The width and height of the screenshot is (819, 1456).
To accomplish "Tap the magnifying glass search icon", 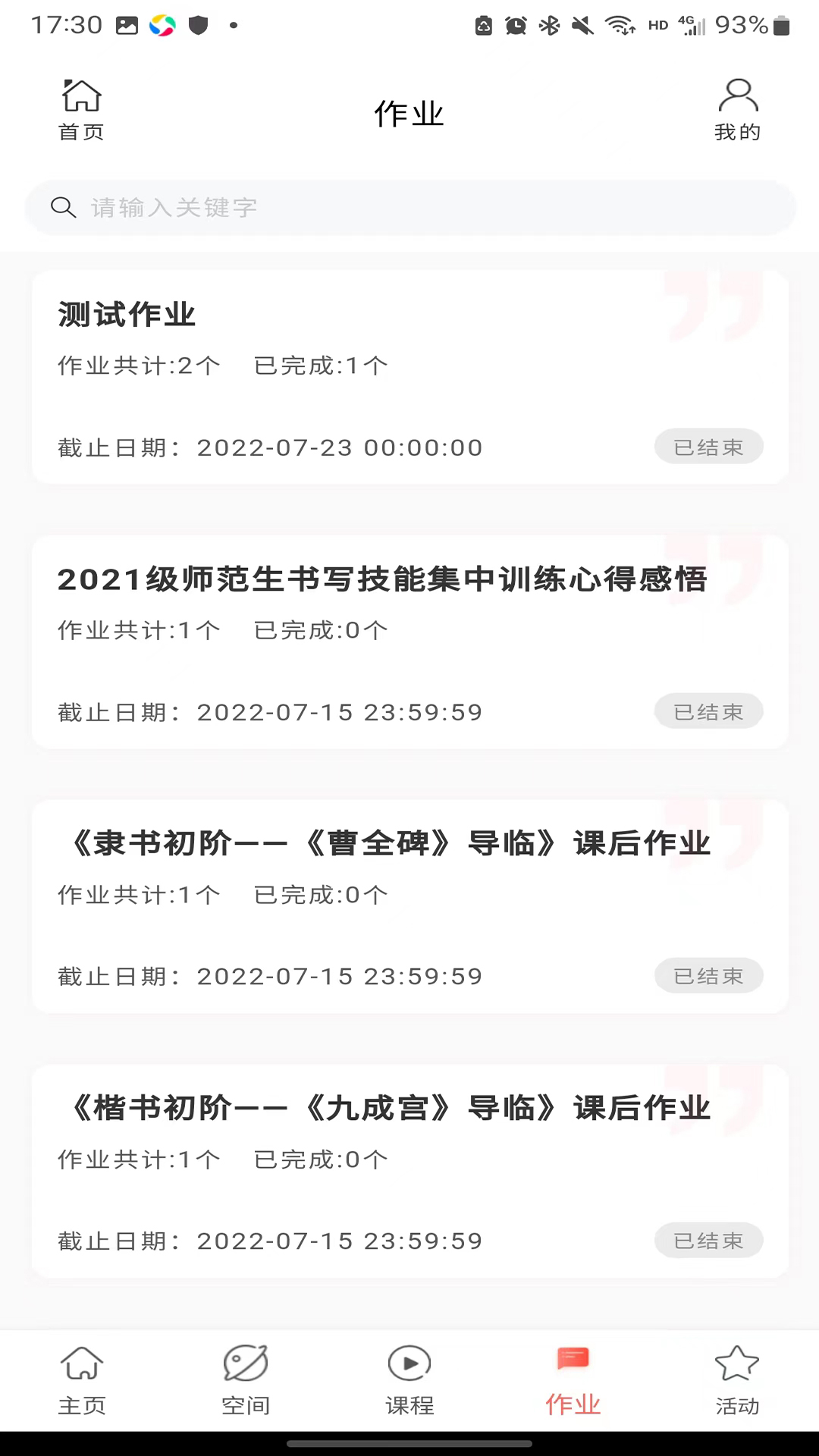I will point(64,207).
